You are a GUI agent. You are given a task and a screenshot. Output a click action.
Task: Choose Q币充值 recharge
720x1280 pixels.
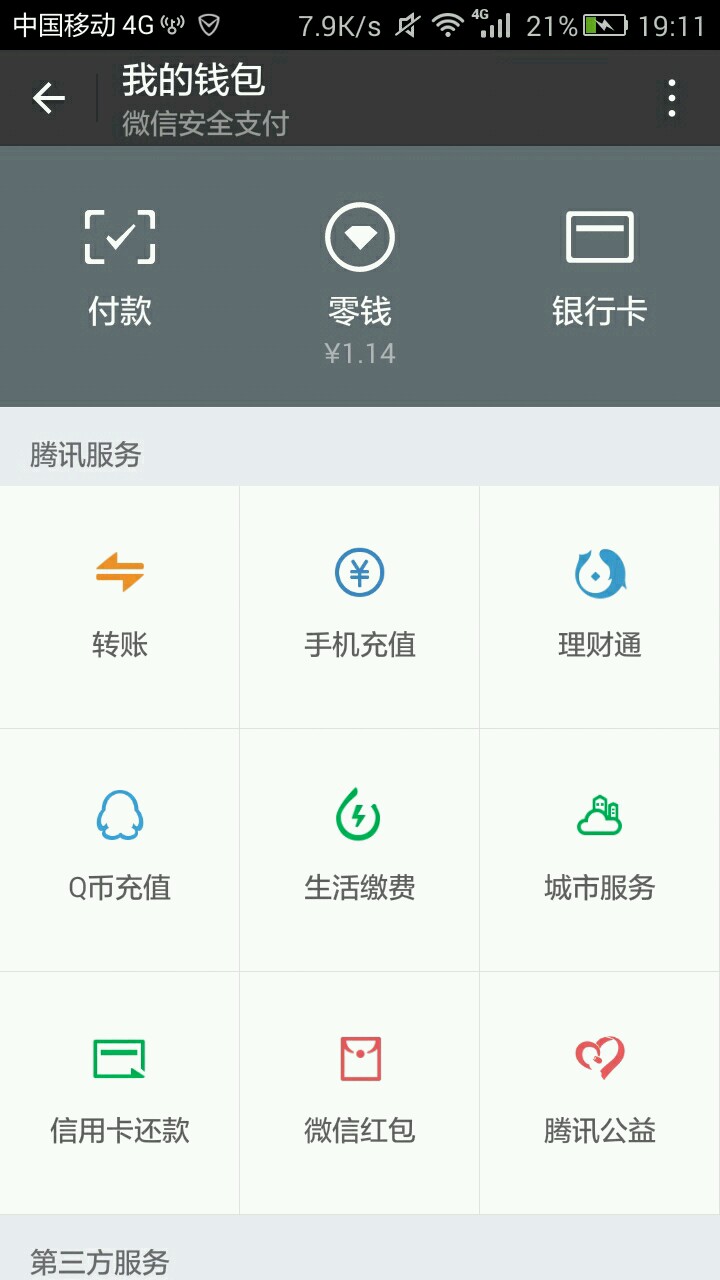click(x=120, y=850)
